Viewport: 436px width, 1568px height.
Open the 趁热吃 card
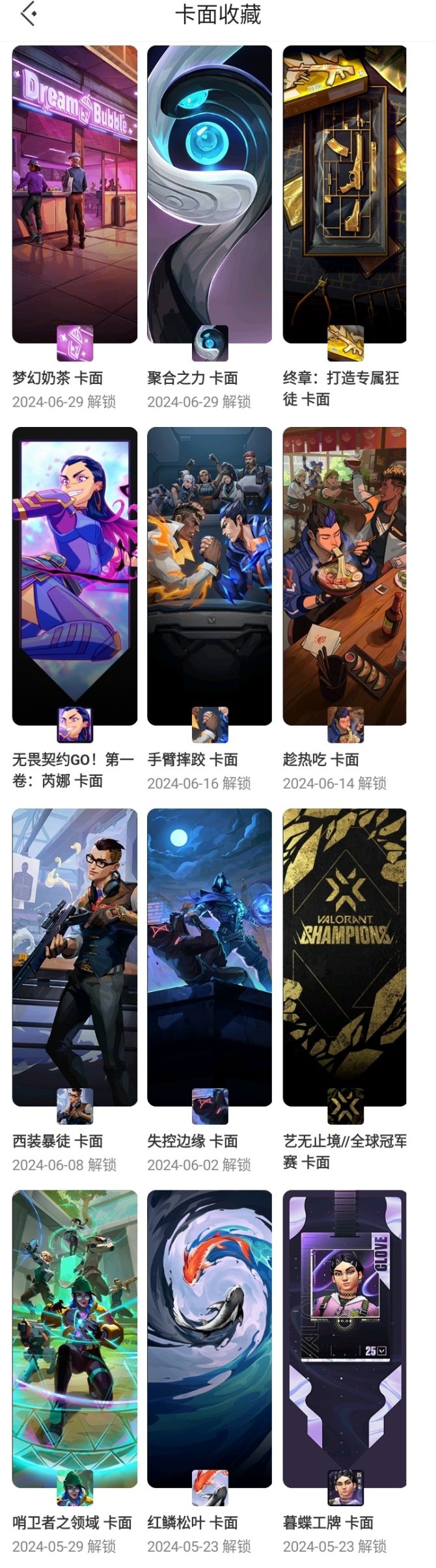344,575
